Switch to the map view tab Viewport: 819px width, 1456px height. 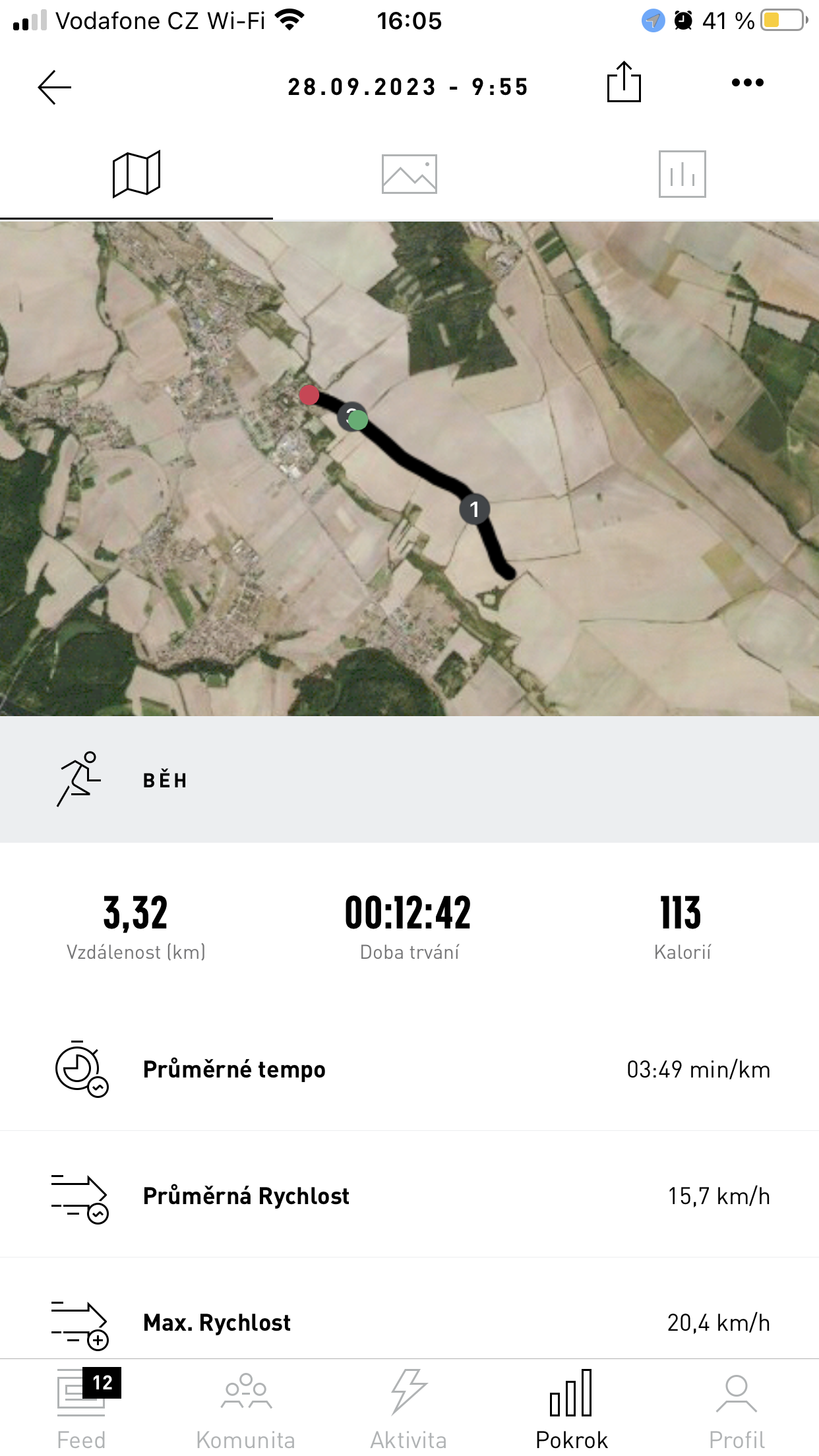(136, 174)
